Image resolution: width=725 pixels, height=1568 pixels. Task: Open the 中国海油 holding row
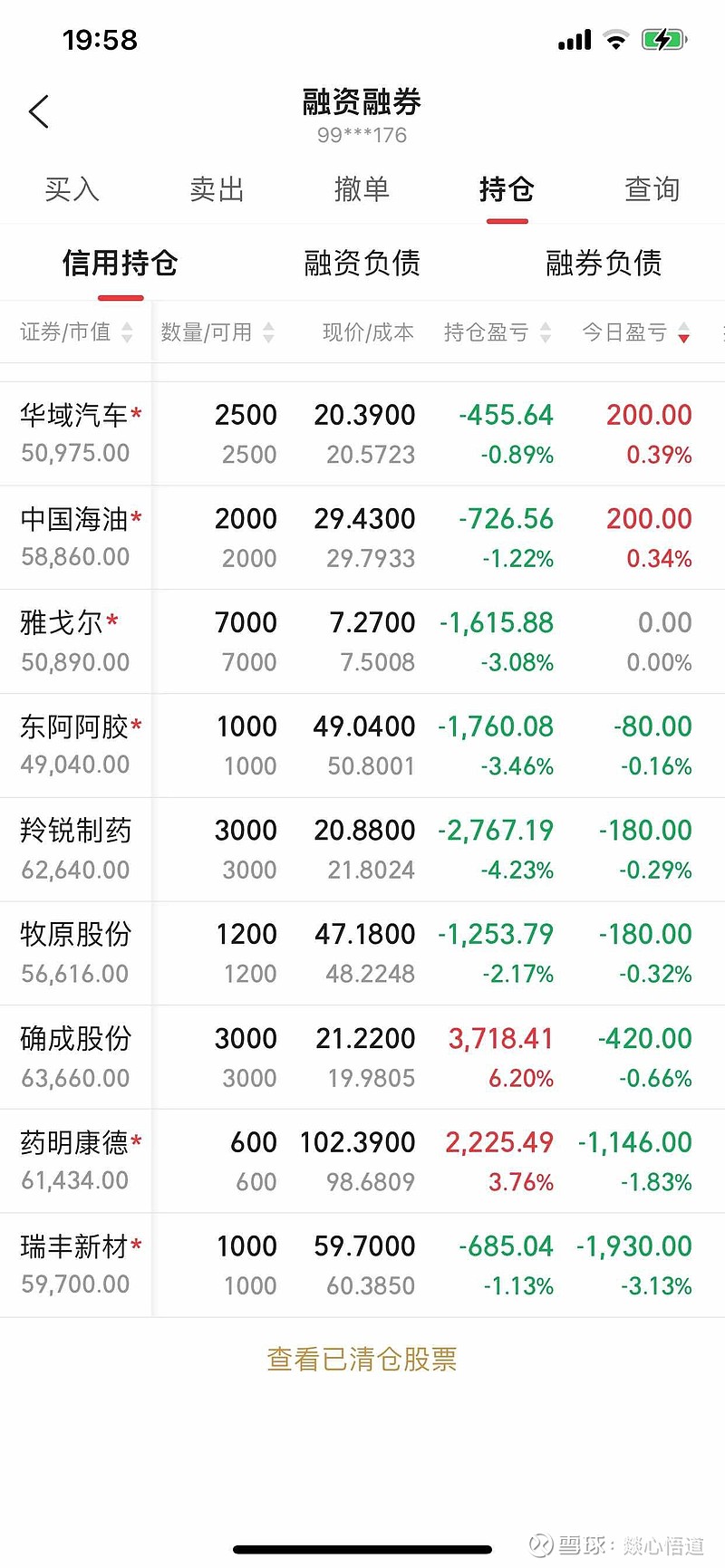(x=362, y=538)
